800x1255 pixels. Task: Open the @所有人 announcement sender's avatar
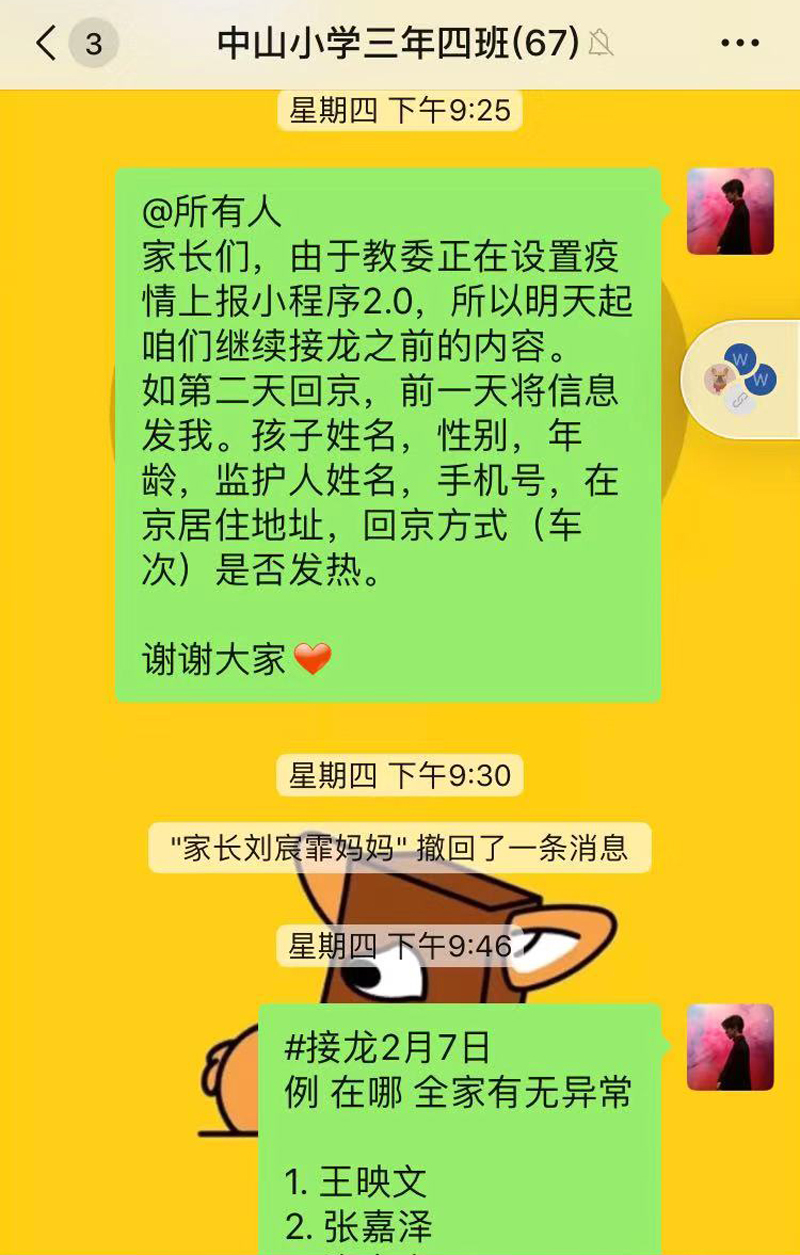[x=730, y=212]
